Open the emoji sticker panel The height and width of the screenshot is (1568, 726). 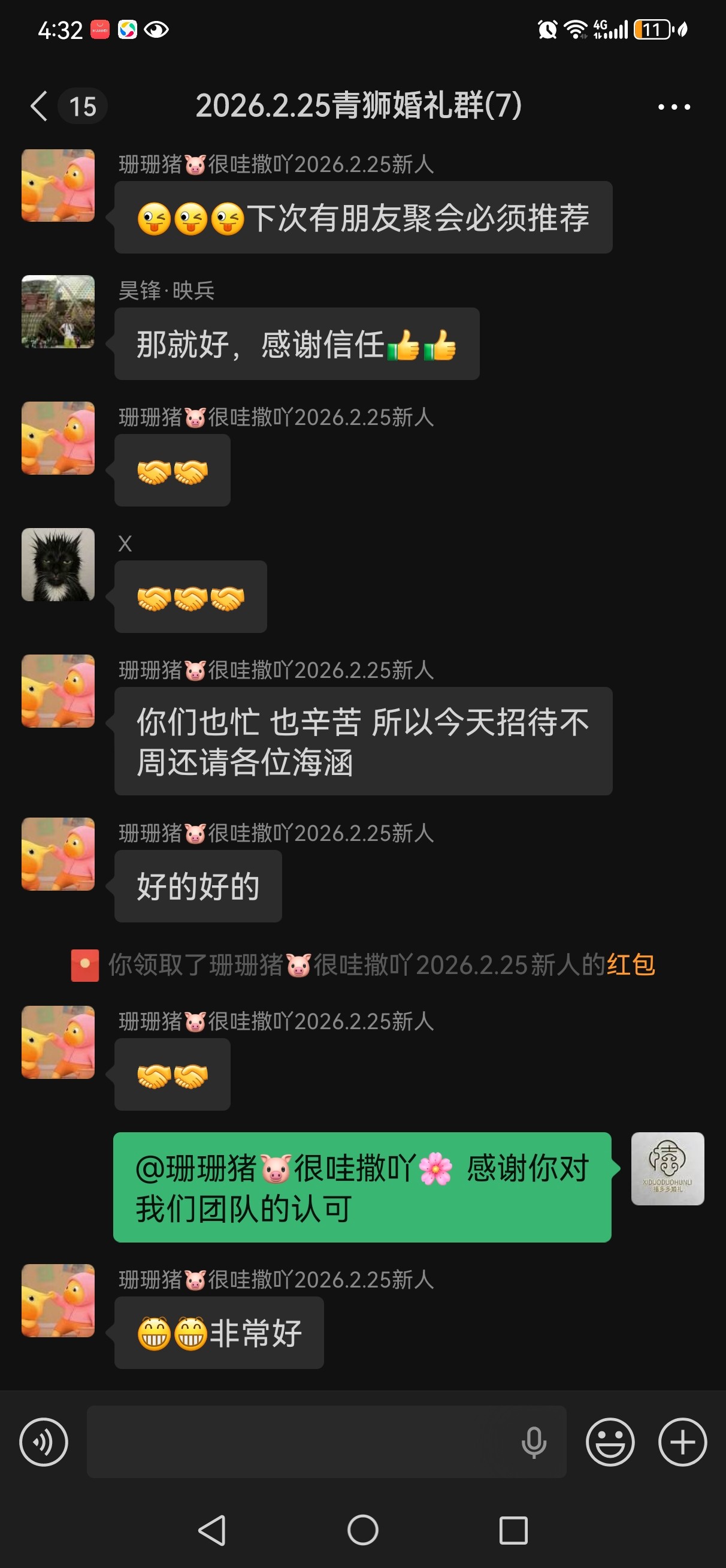click(x=610, y=1442)
